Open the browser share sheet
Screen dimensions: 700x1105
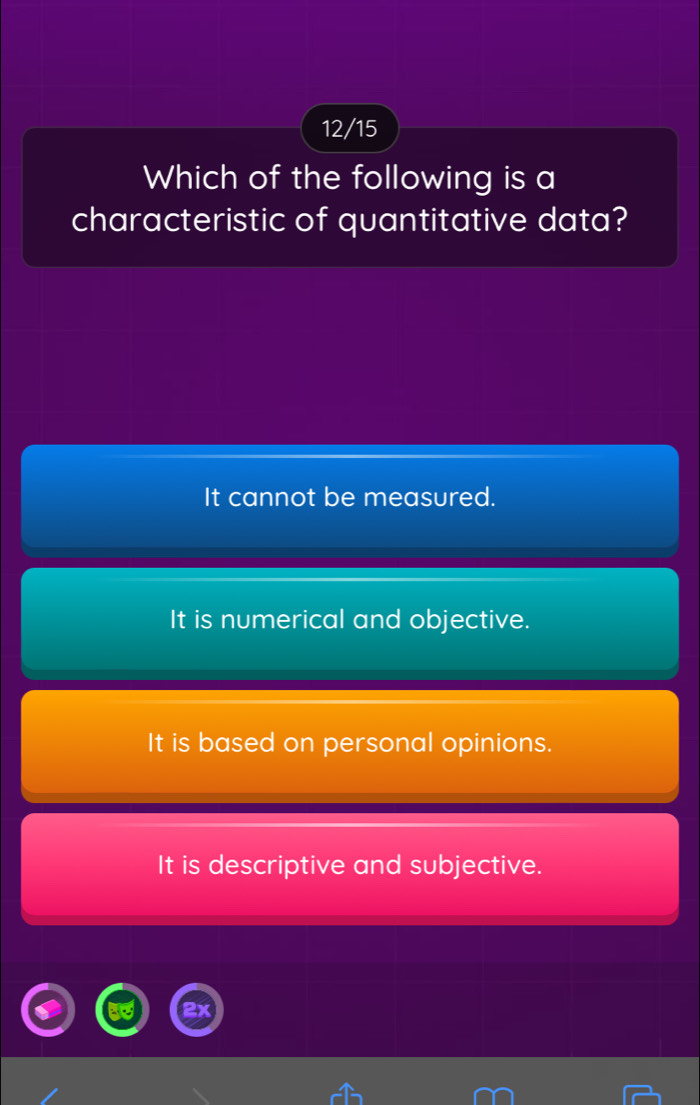coord(344,1093)
